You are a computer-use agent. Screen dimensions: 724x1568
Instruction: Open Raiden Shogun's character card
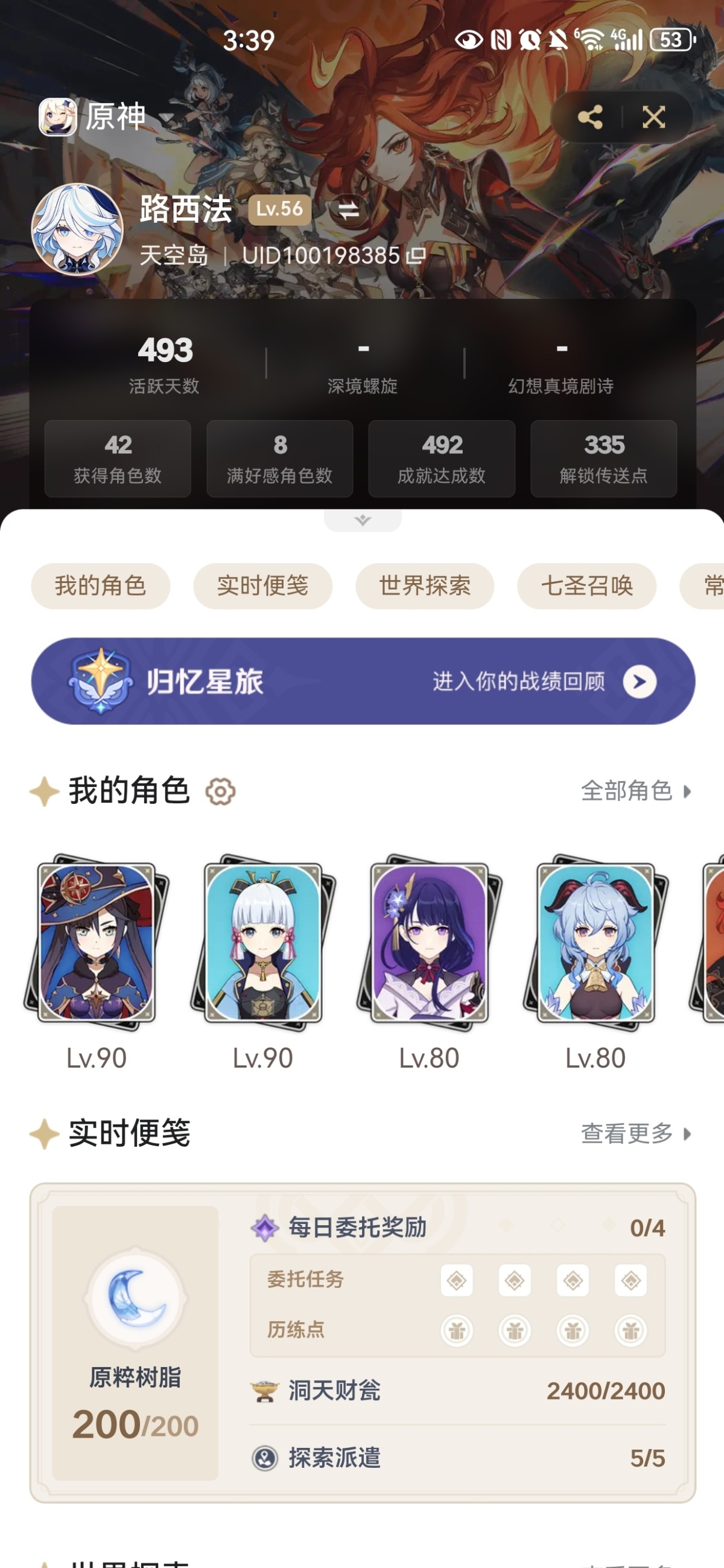[x=429, y=942]
